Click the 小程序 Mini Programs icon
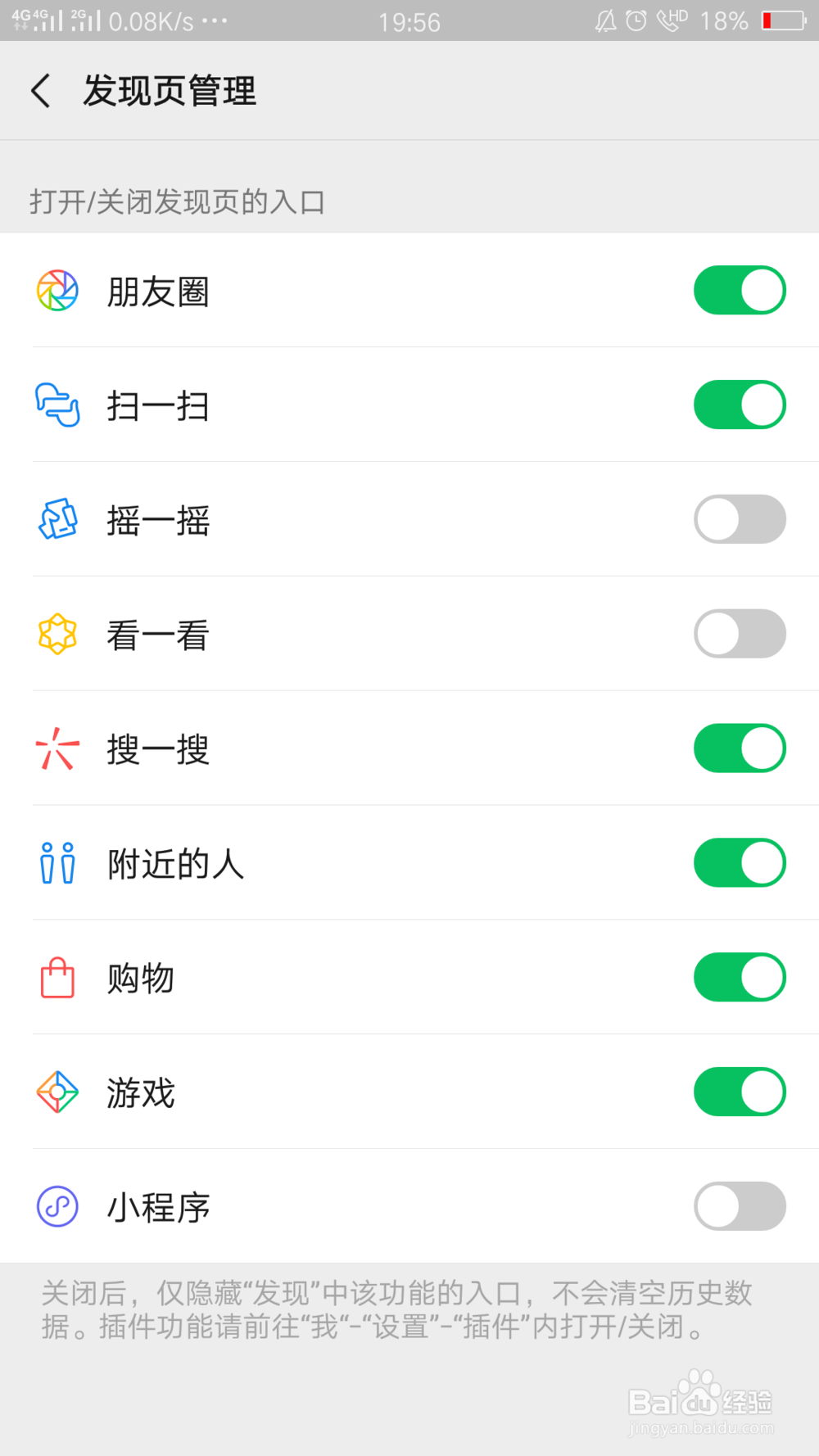The height and width of the screenshot is (1456, 819). click(x=56, y=1206)
